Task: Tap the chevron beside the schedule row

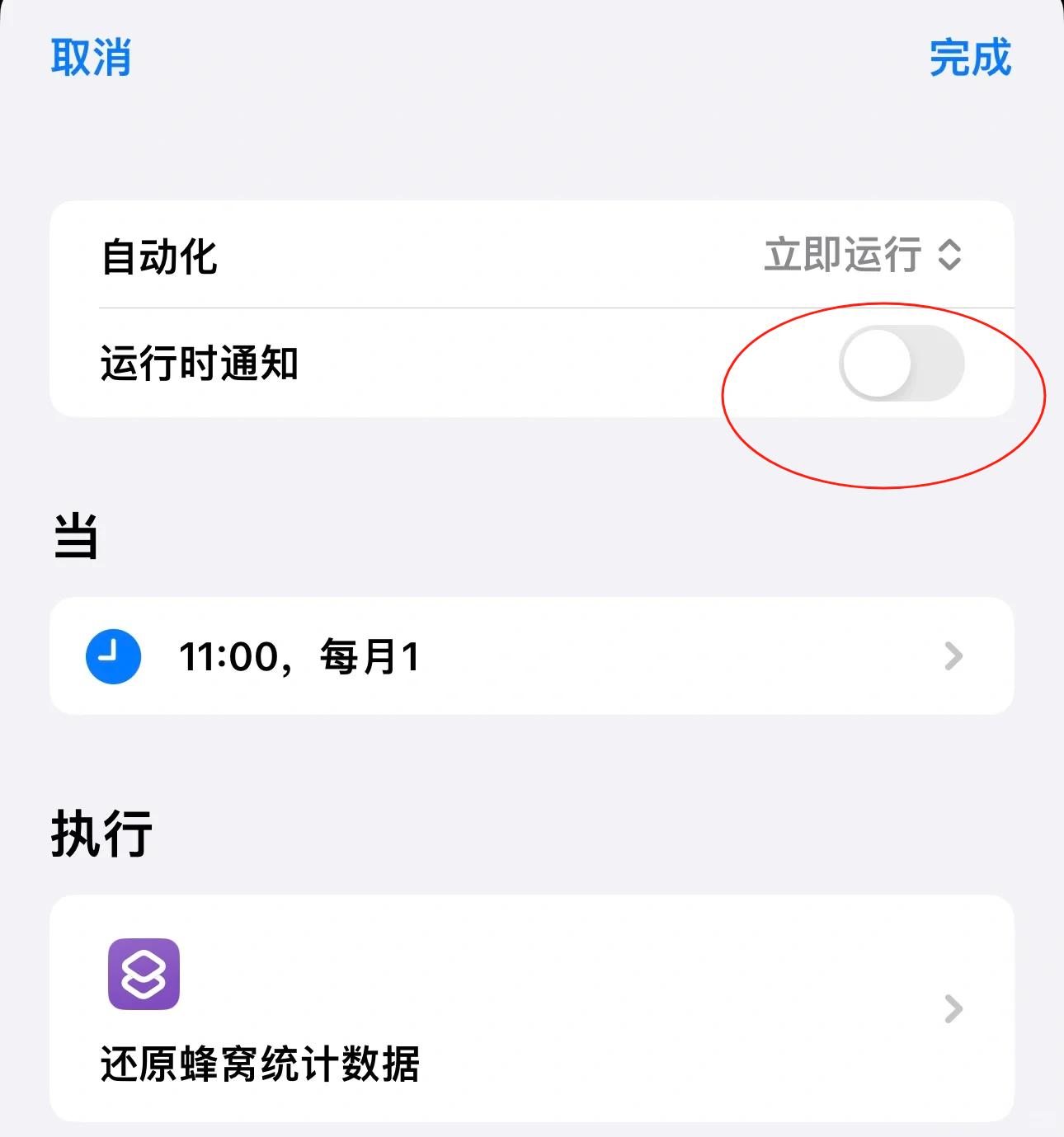Action: point(953,655)
